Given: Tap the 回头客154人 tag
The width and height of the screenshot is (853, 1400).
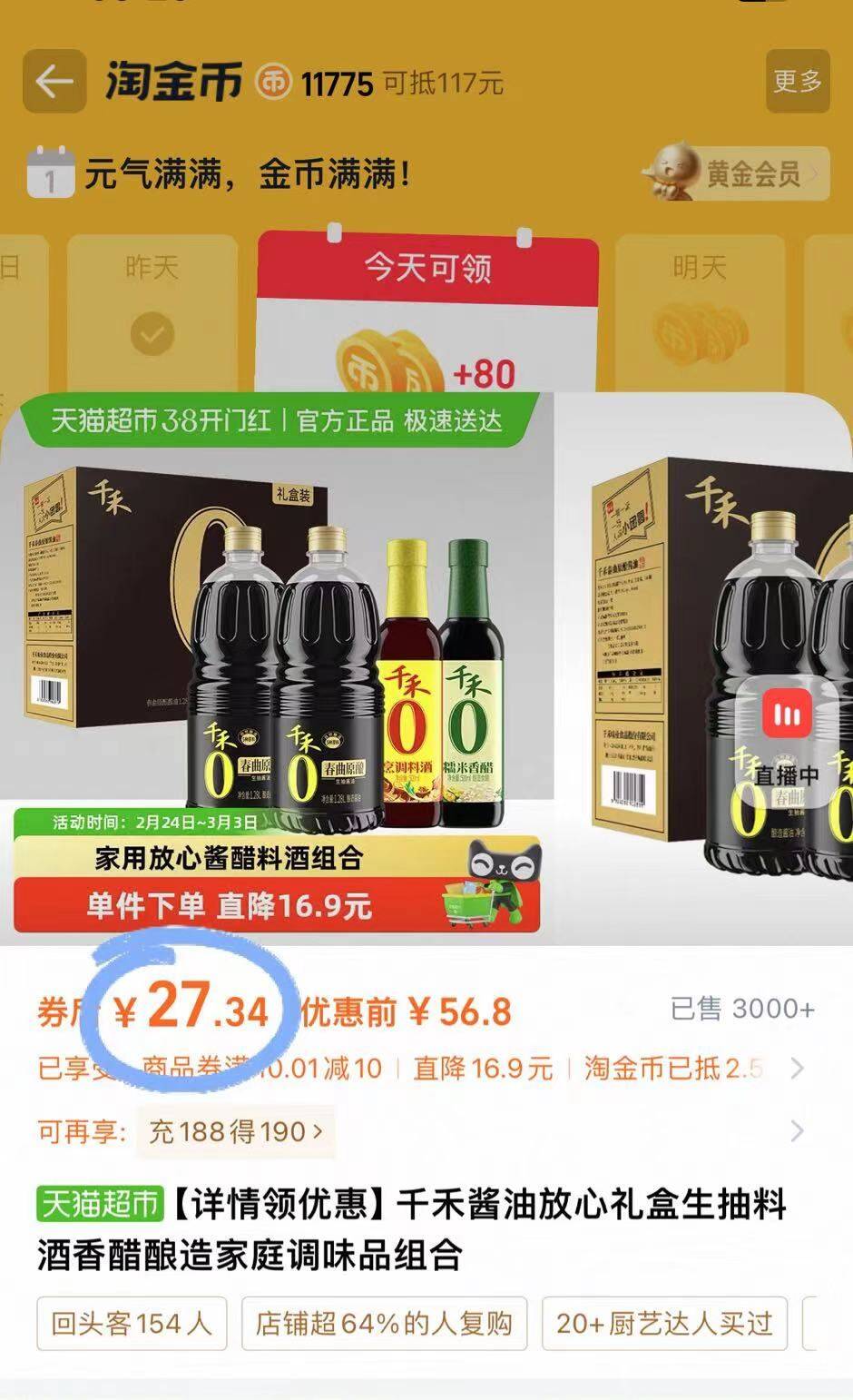Looking at the screenshot, I should click(132, 1324).
